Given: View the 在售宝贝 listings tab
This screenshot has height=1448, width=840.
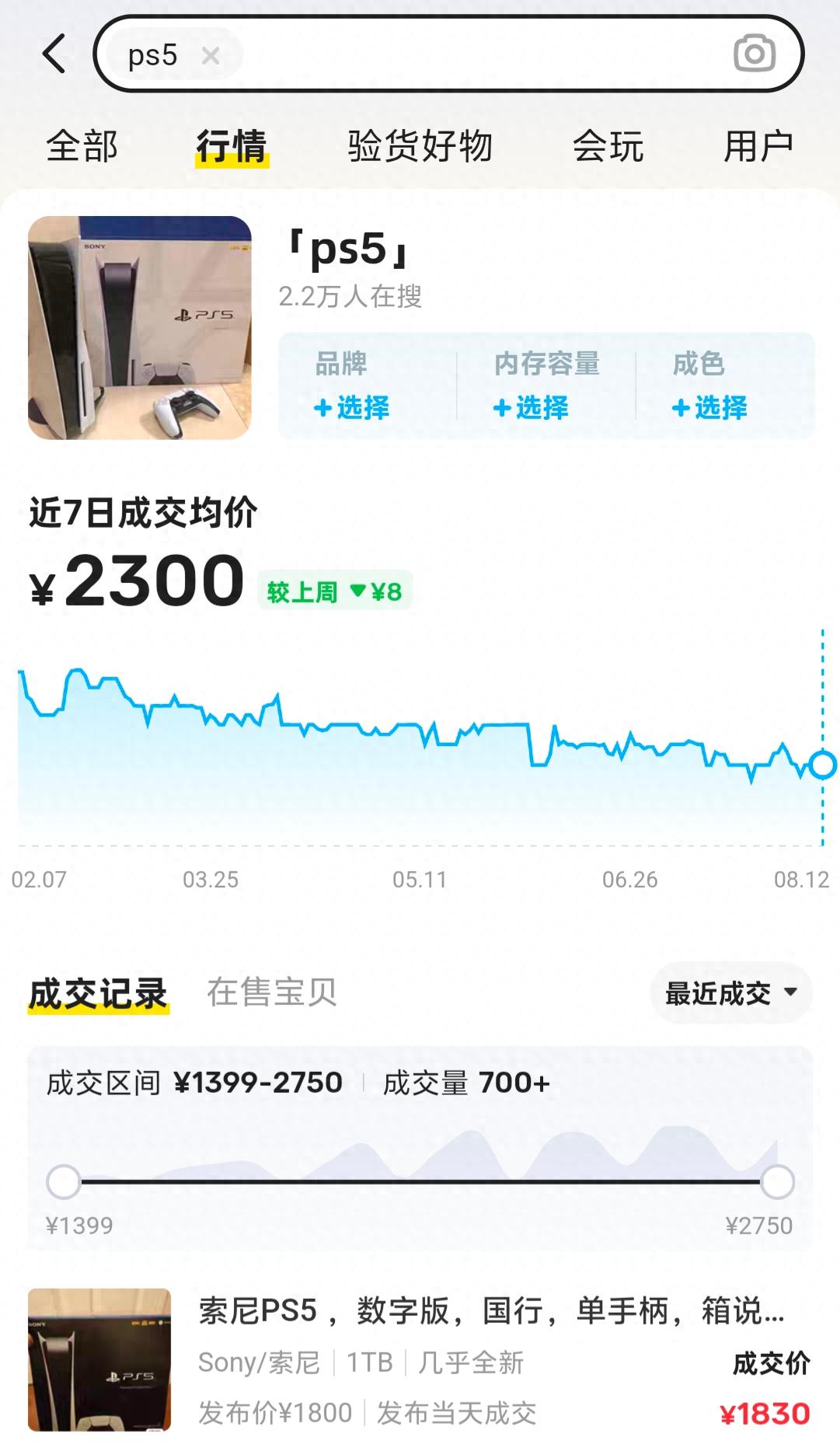Looking at the screenshot, I should (271, 993).
